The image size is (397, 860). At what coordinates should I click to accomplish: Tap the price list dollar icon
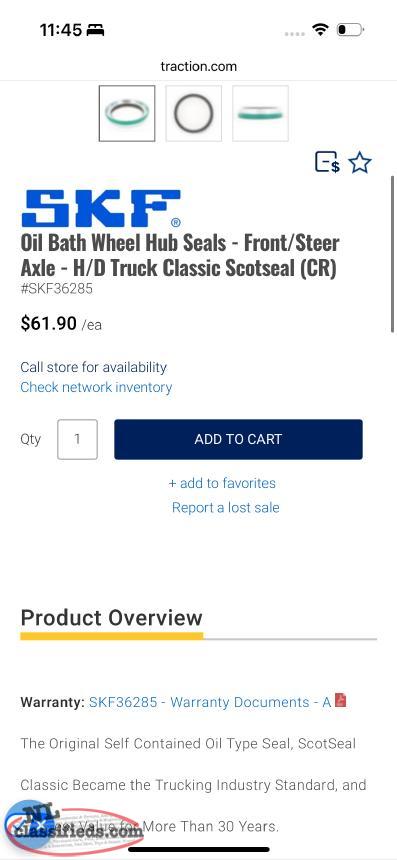click(x=327, y=162)
